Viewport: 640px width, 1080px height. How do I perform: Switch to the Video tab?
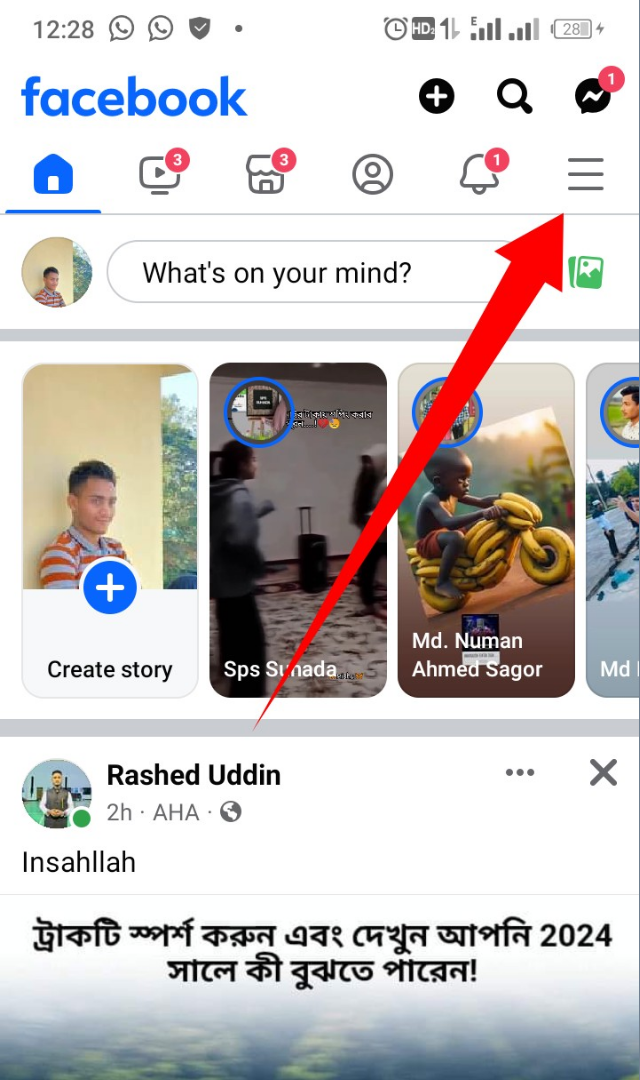click(160, 176)
